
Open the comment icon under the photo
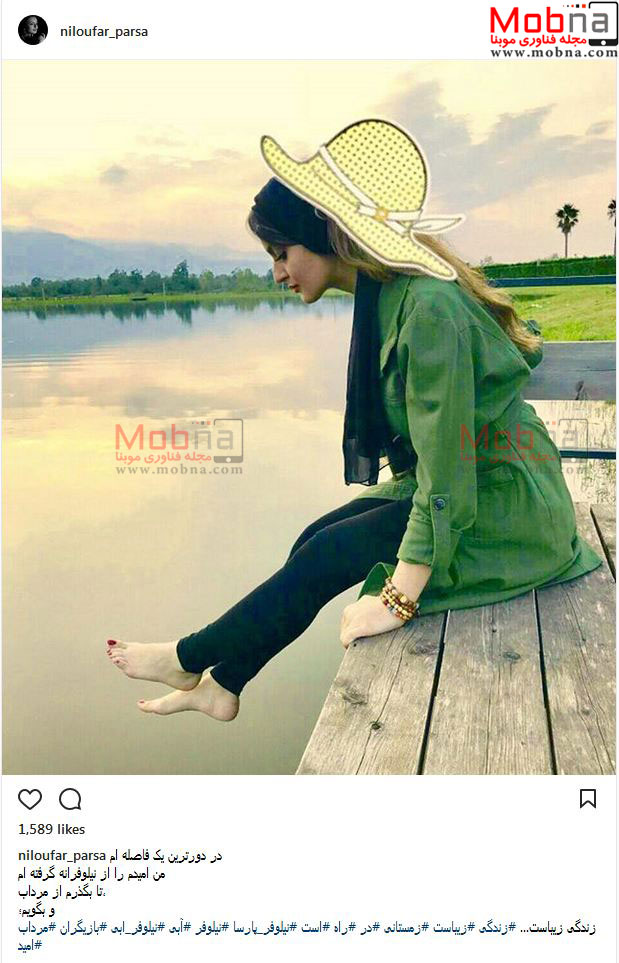coord(70,799)
